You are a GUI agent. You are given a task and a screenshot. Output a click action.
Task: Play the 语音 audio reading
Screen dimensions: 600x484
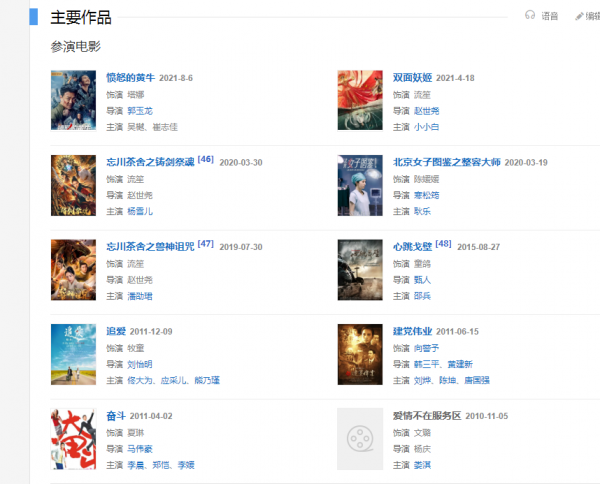click(x=543, y=16)
